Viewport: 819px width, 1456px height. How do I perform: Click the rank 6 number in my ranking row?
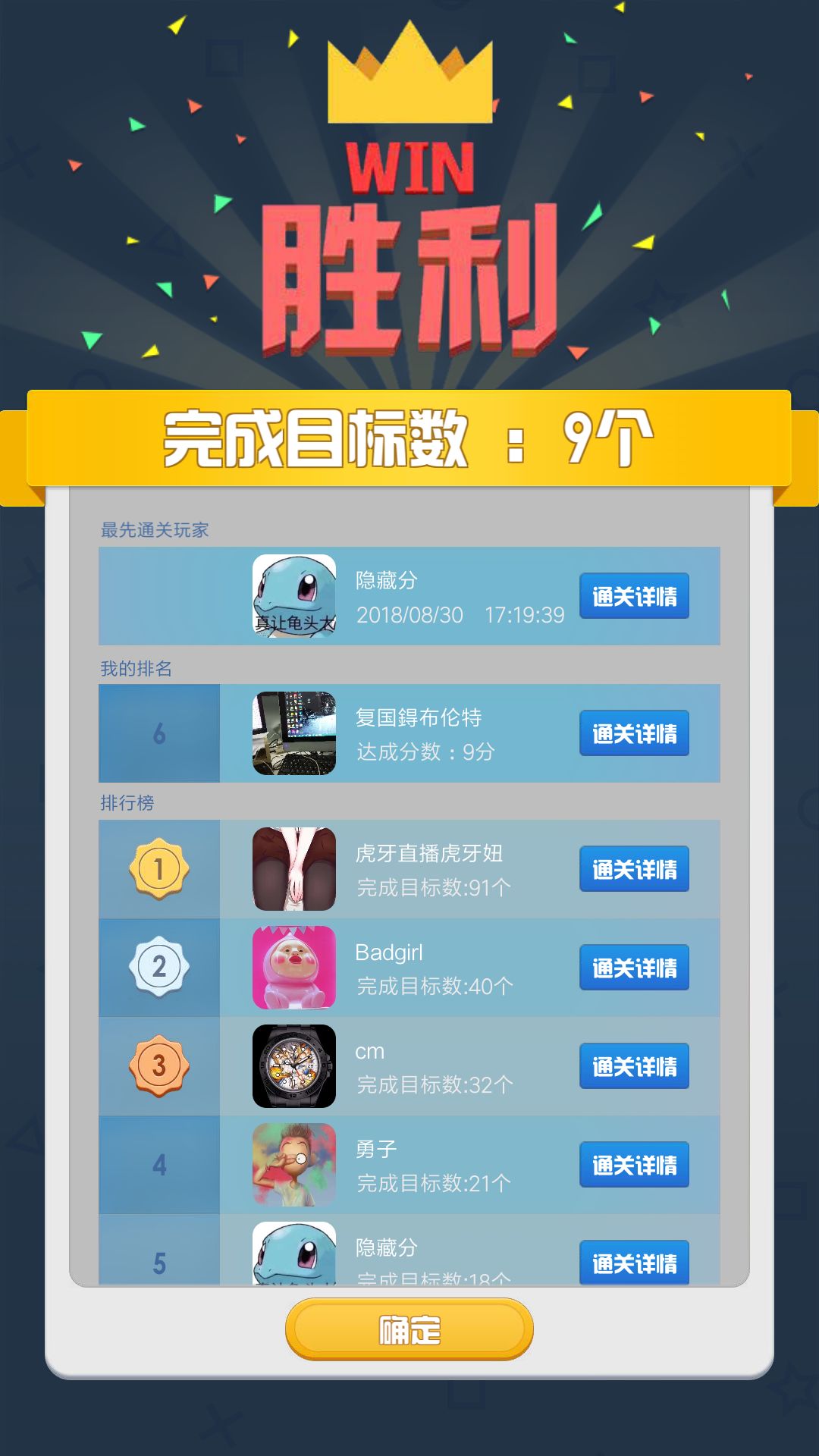pos(158,733)
